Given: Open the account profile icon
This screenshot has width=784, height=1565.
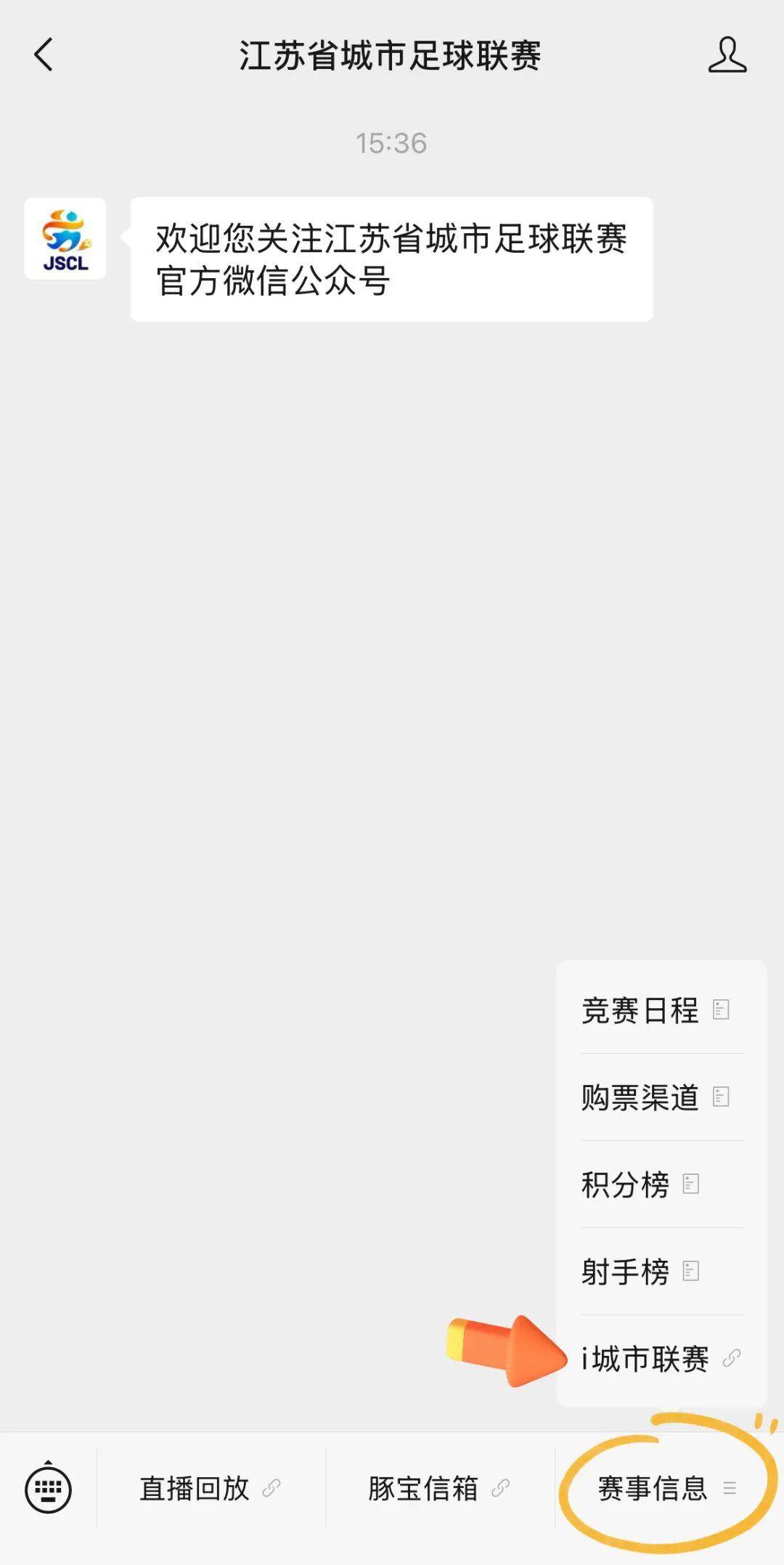Looking at the screenshot, I should tap(727, 55).
